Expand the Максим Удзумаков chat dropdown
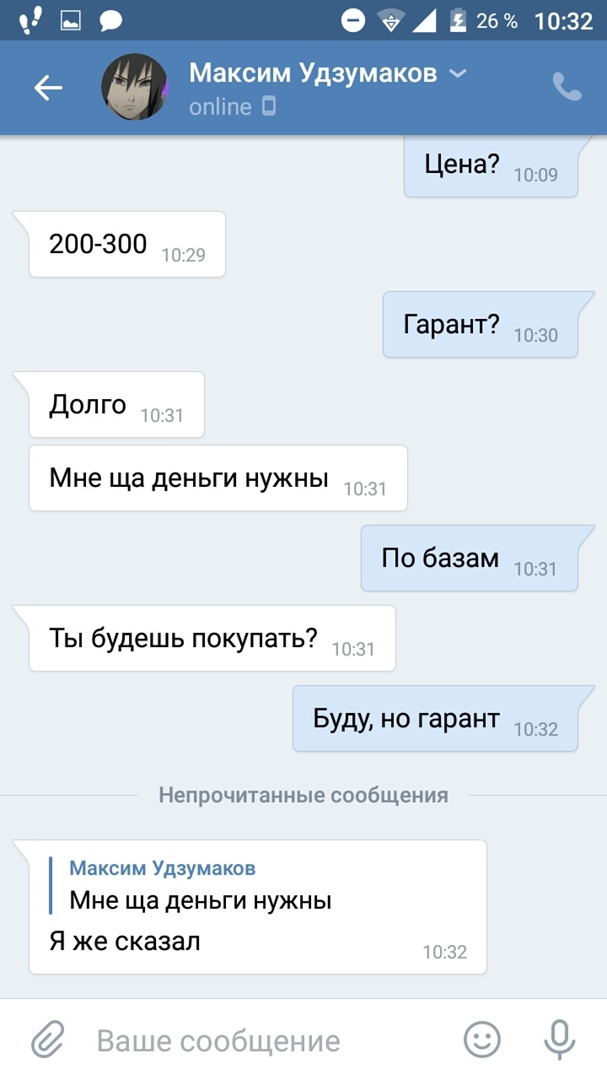The height and width of the screenshot is (1080, 607). click(457, 74)
